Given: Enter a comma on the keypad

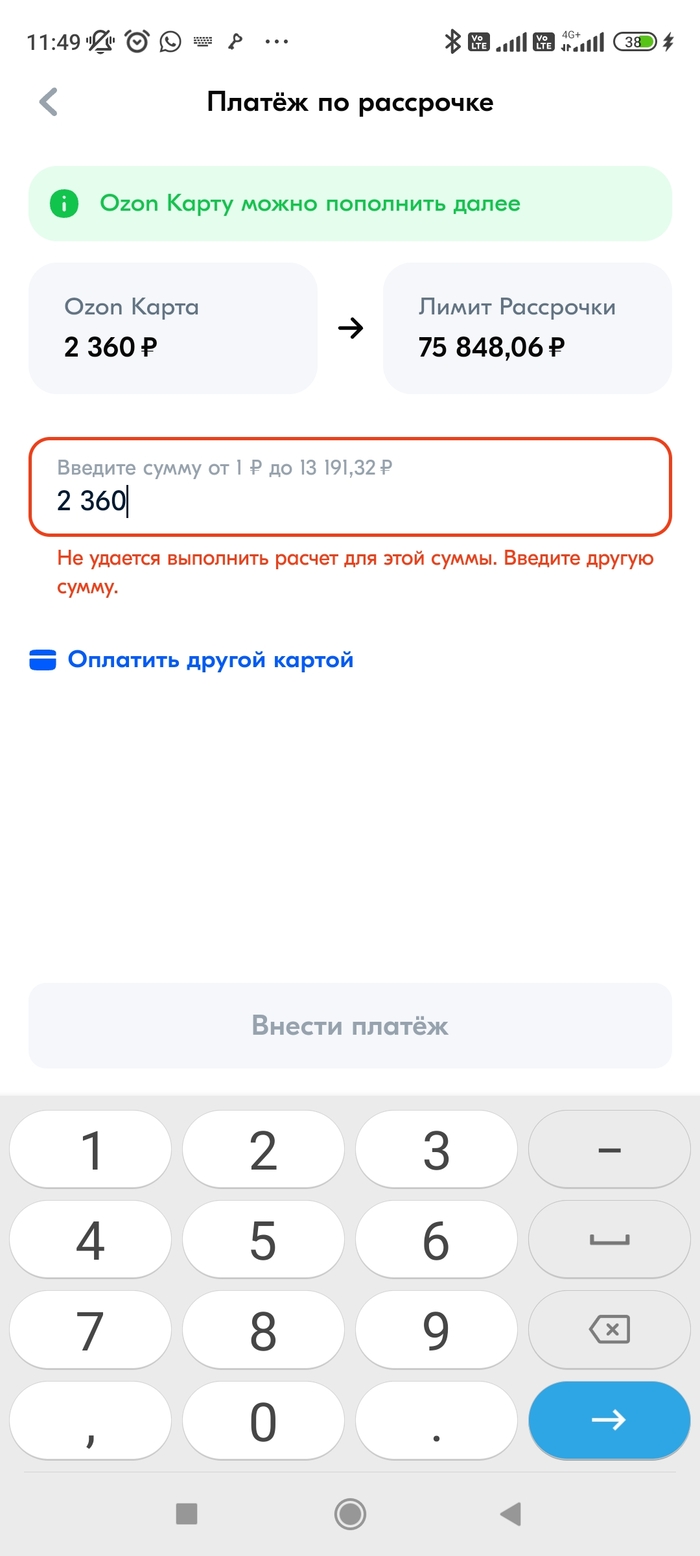Looking at the screenshot, I should 90,1422.
